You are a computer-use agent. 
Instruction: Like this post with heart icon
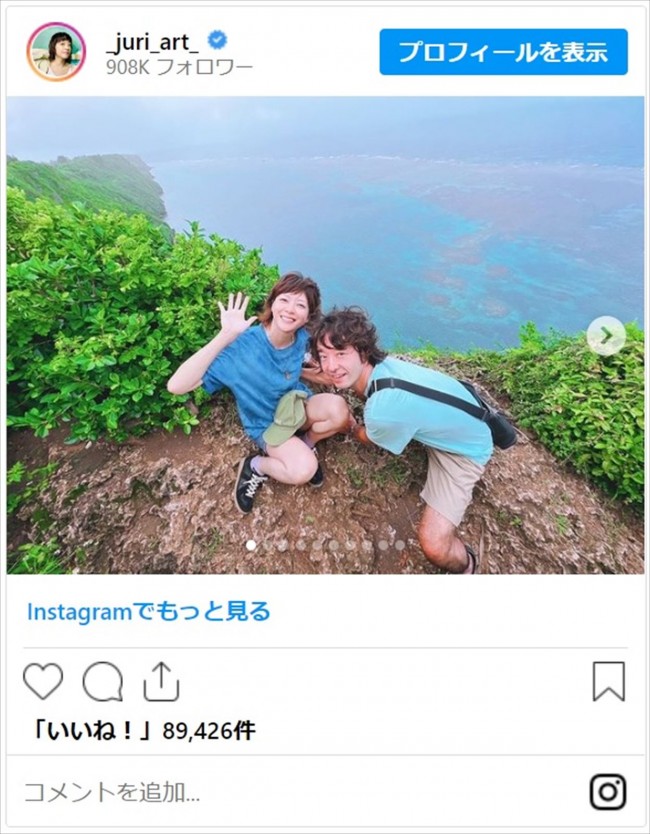click(x=43, y=682)
